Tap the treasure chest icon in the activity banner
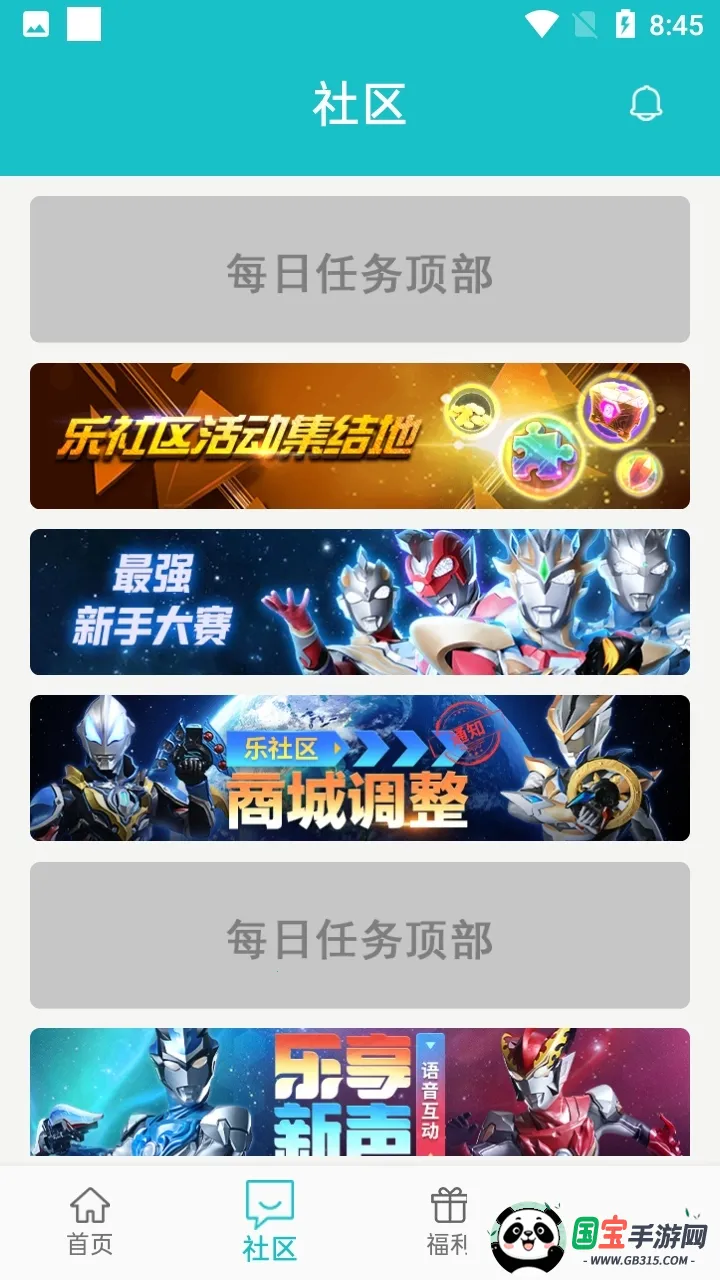 point(613,412)
